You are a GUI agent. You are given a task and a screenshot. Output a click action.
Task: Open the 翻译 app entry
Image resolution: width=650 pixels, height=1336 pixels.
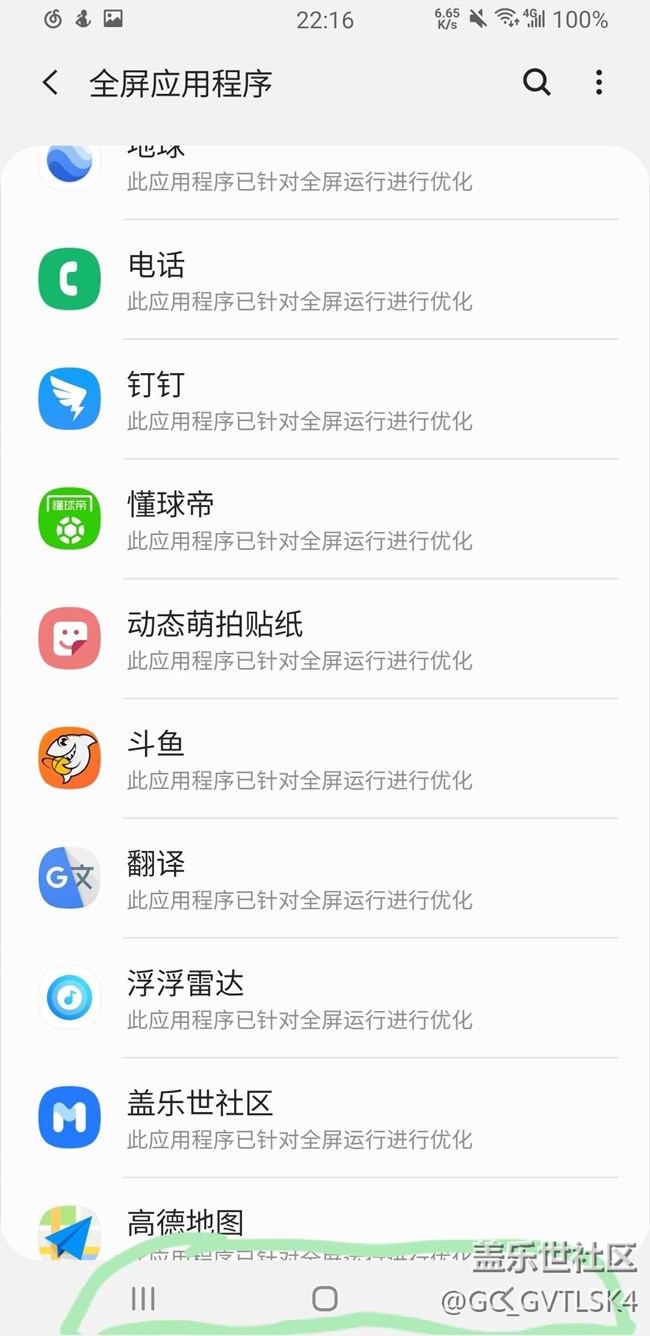tap(325, 879)
